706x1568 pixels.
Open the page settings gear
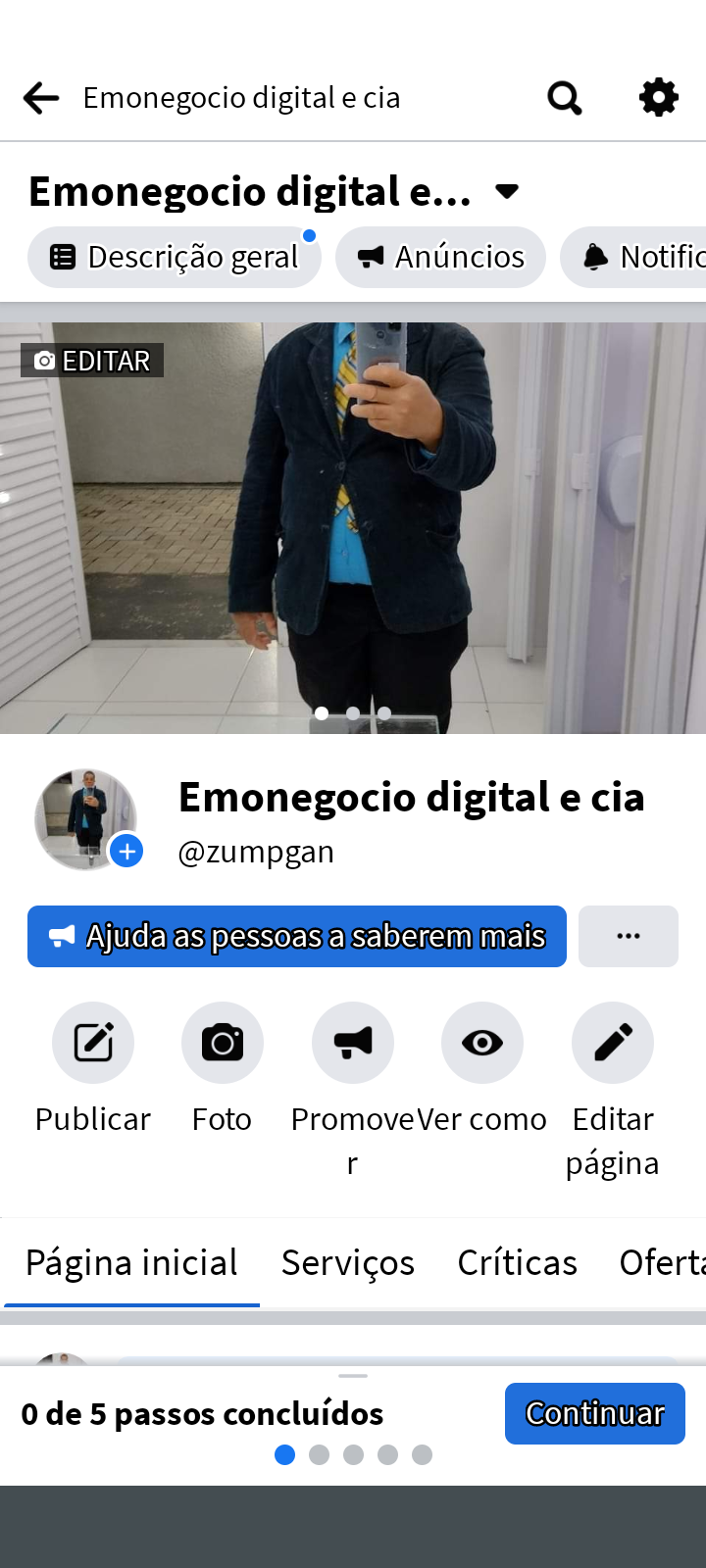click(x=658, y=98)
